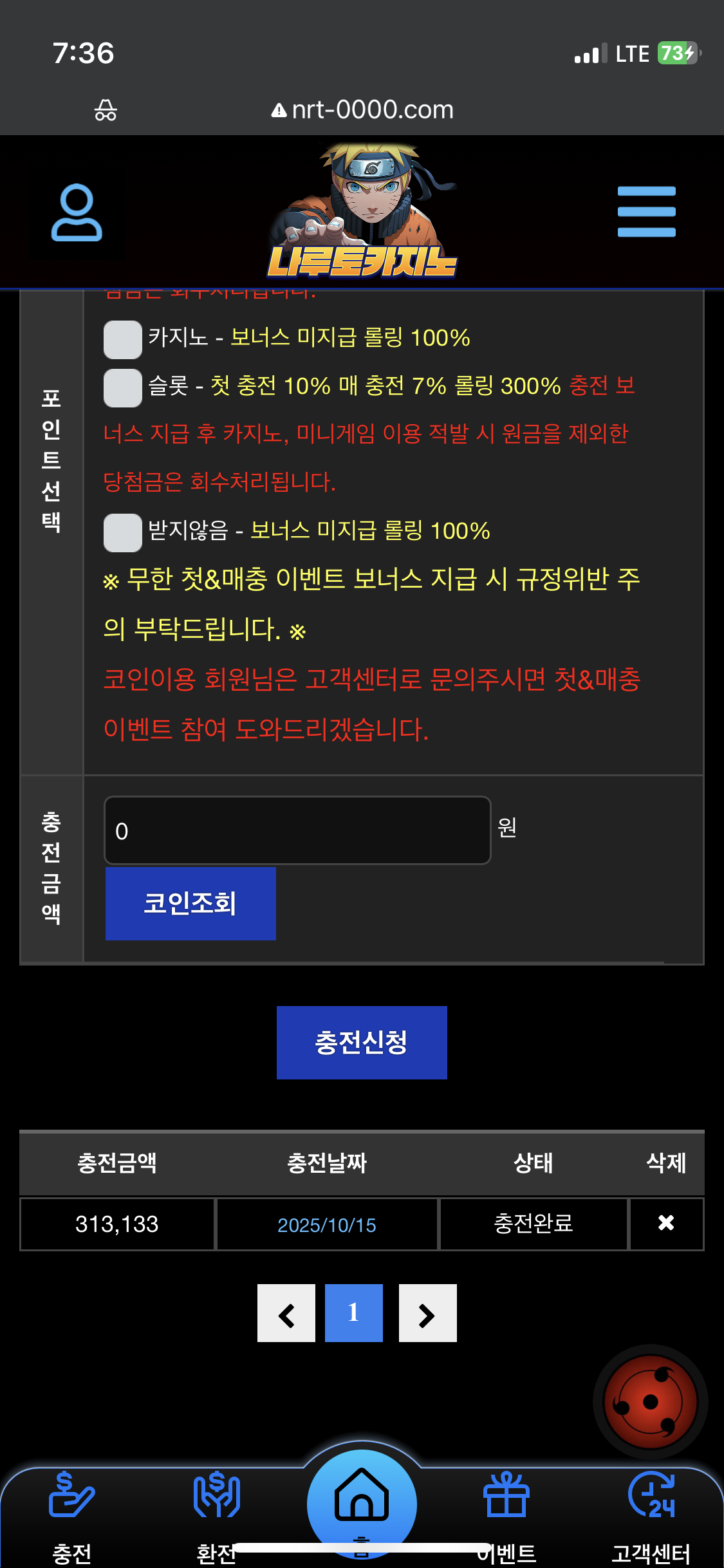Open the user profile icon
The image size is (724, 1568).
point(77,212)
